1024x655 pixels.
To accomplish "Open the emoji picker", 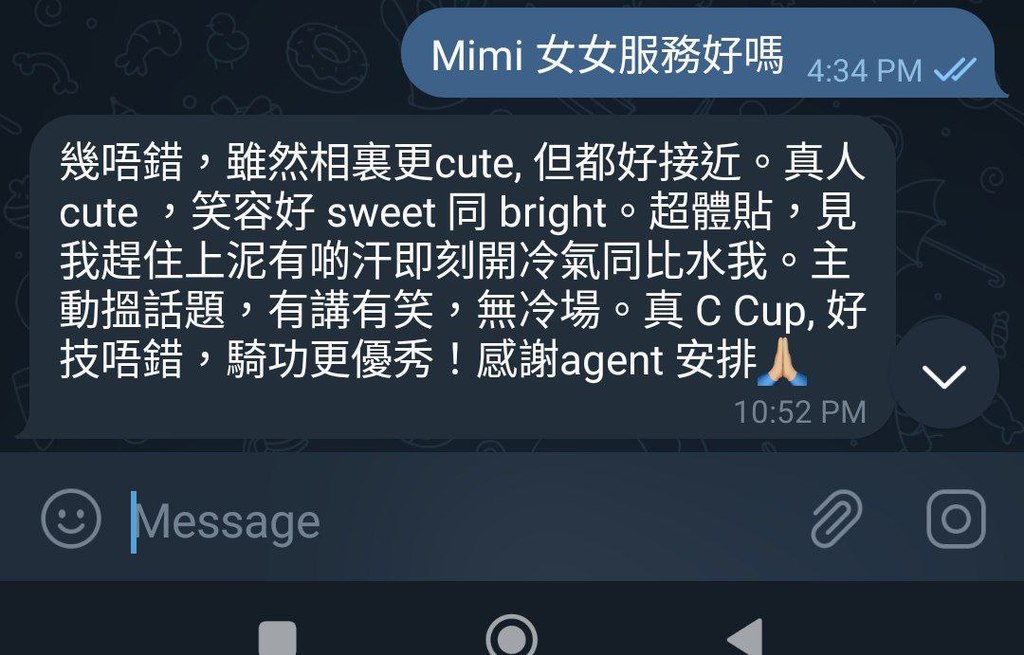I will 71,519.
